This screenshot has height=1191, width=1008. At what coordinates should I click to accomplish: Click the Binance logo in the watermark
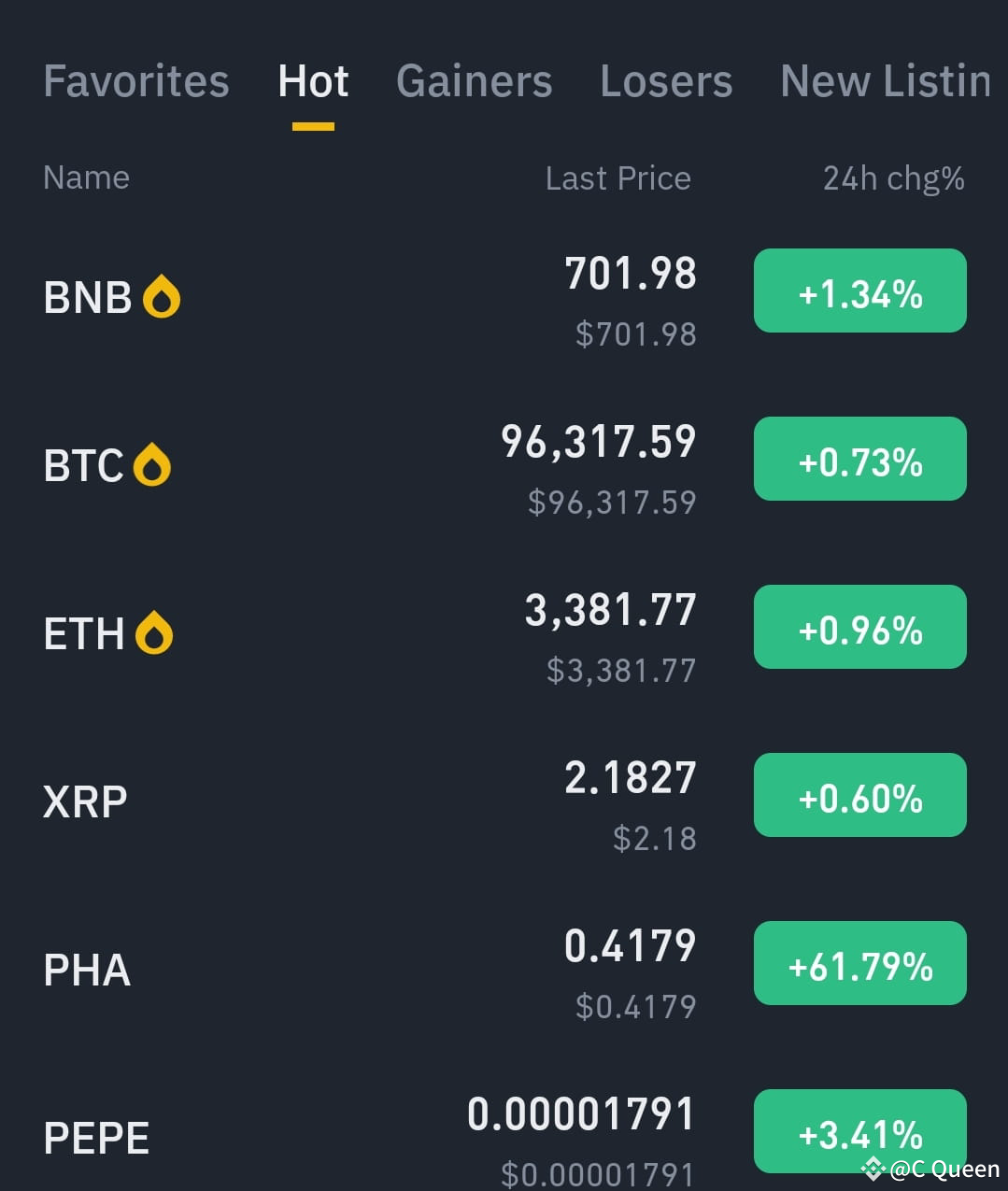[x=873, y=1167]
